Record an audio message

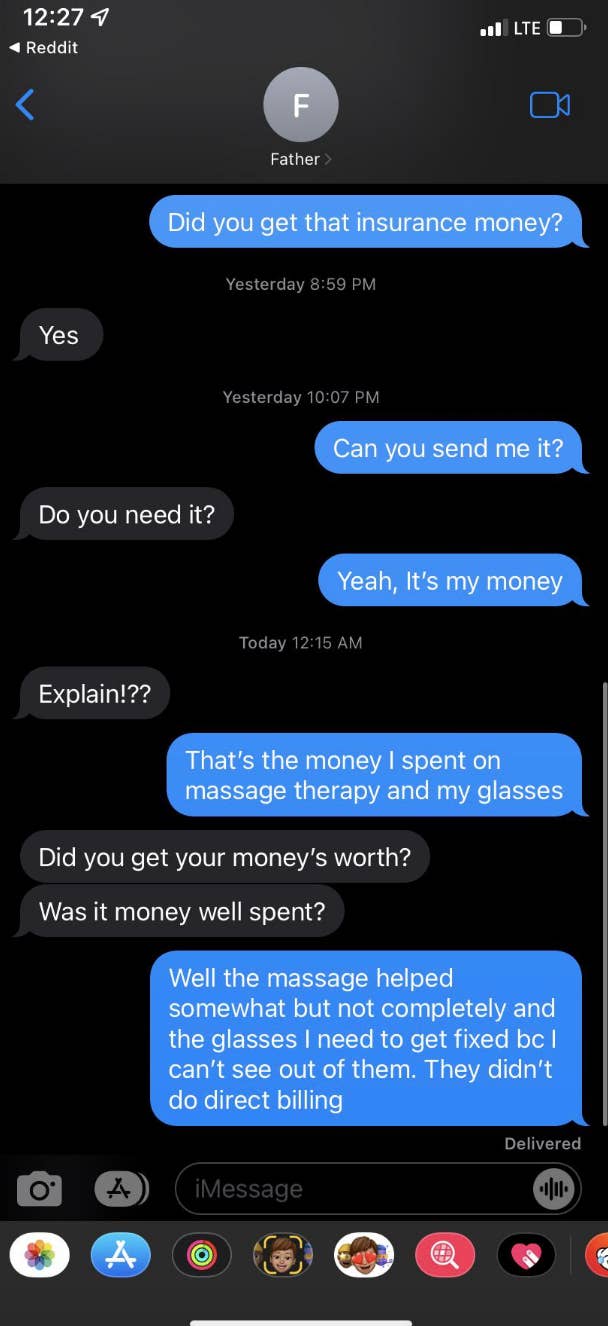[x=553, y=1189]
